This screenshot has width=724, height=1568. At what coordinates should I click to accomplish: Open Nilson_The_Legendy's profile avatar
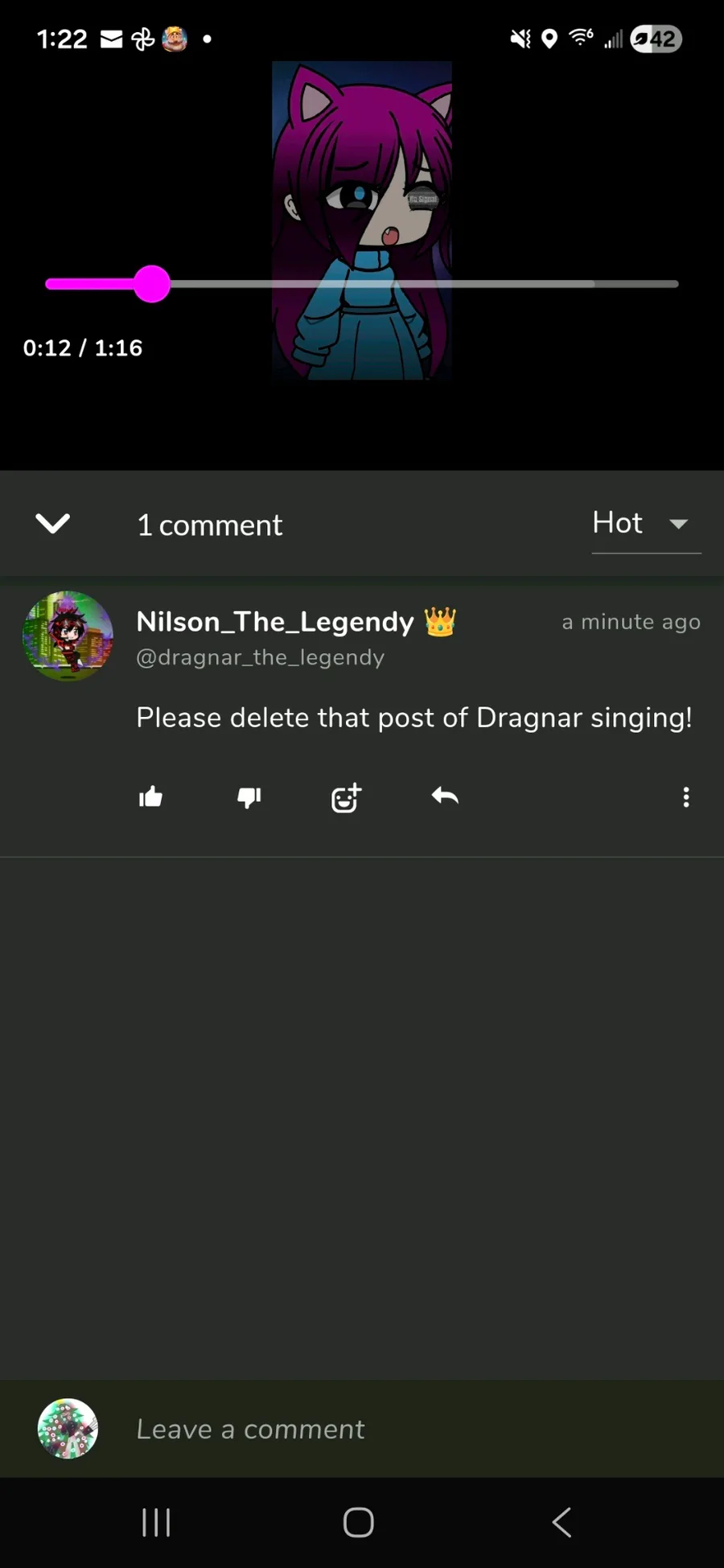point(68,636)
